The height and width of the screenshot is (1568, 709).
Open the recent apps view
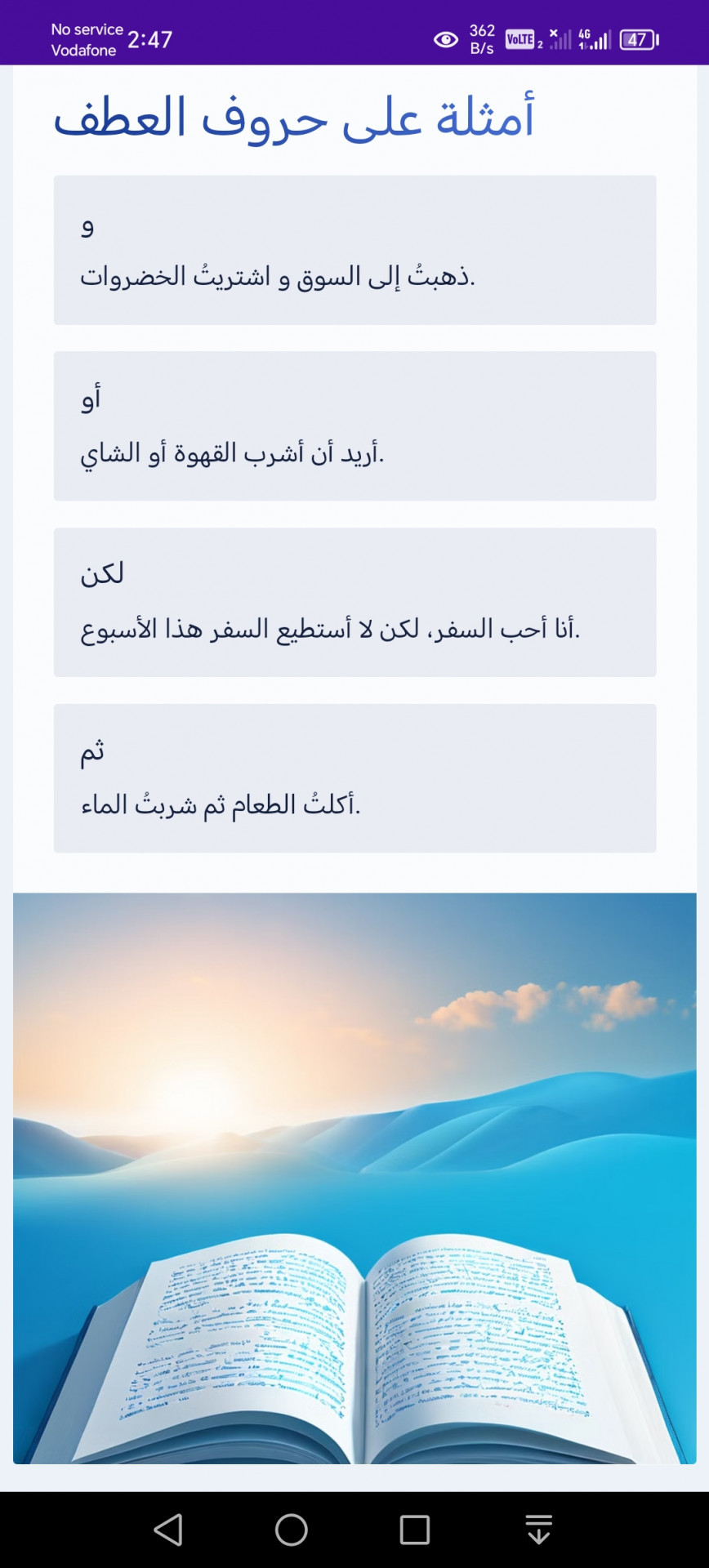tap(415, 1530)
